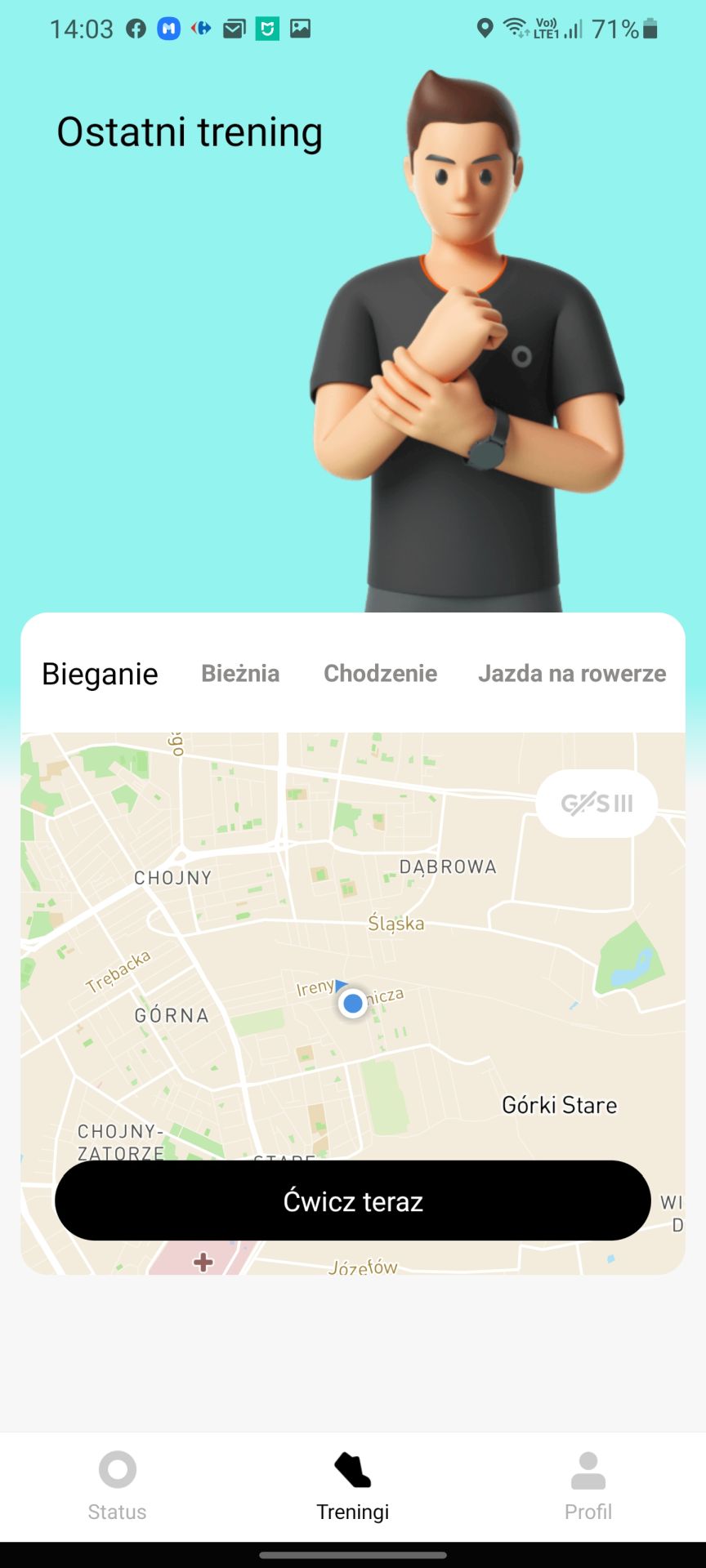706x1568 pixels.
Task: Select Jazda na rowerze workout
Action: pos(572,674)
